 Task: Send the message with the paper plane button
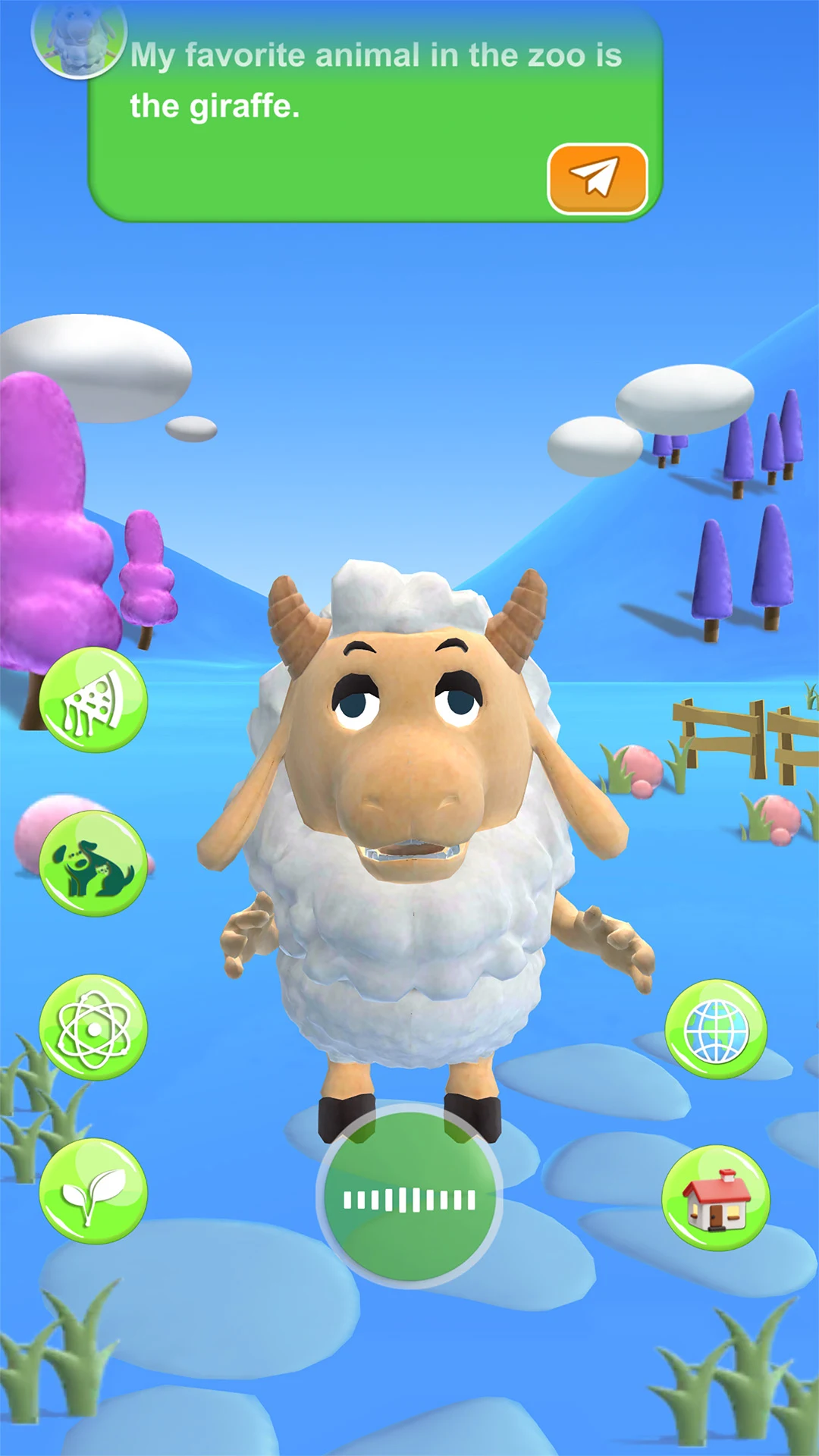597,179
